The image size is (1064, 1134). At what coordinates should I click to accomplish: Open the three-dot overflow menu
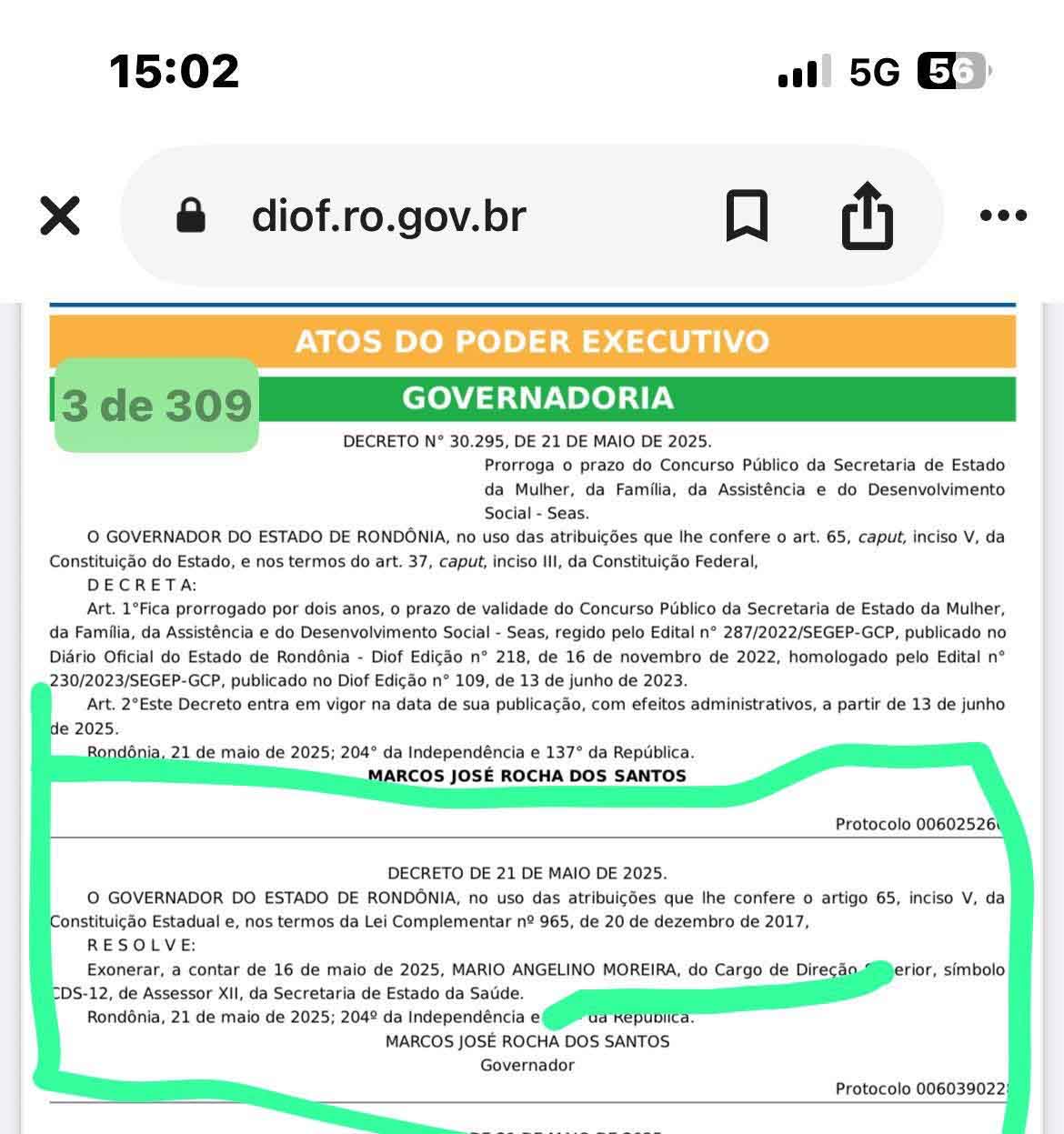tap(1003, 216)
